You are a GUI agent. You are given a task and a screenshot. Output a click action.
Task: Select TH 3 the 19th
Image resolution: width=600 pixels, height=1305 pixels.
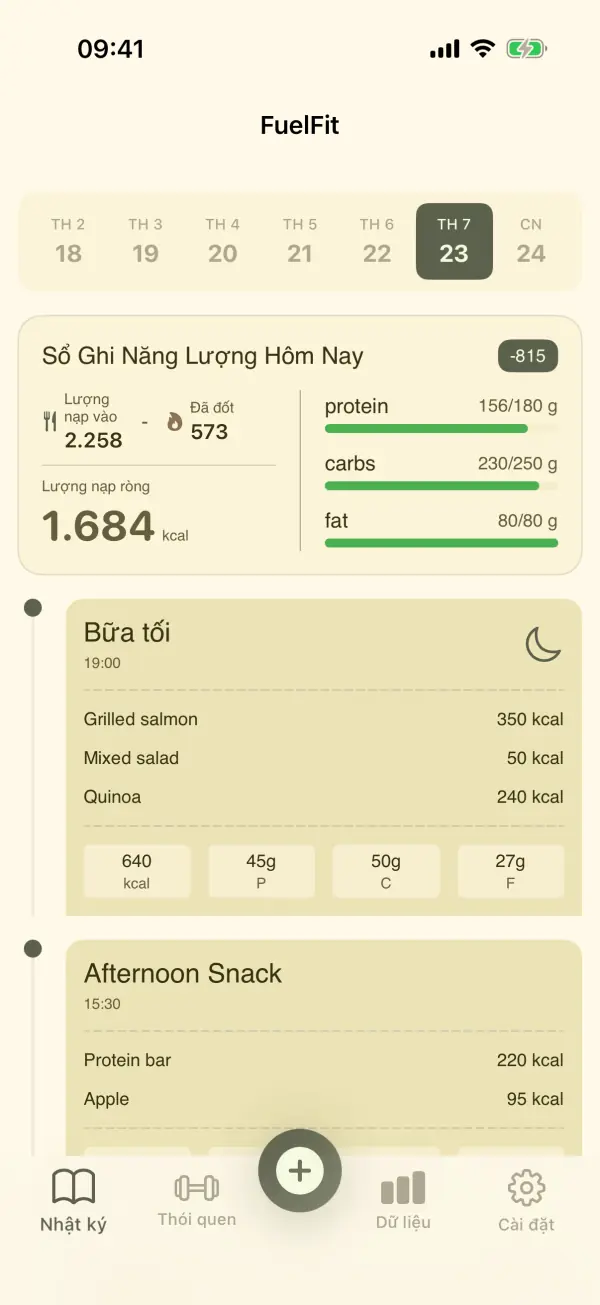click(145, 241)
